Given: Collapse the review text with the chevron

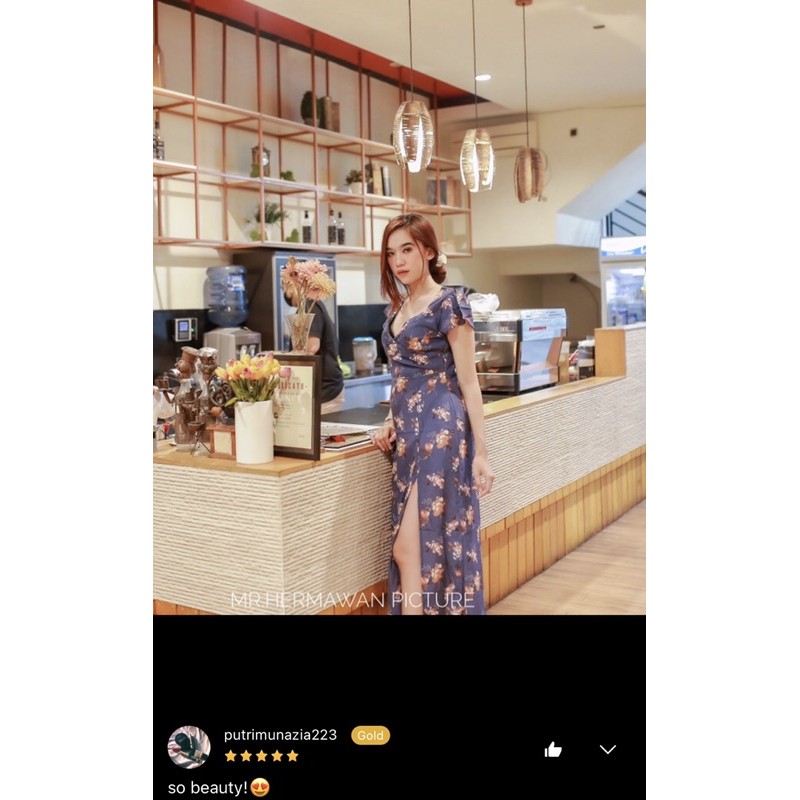Looking at the screenshot, I should point(607,749).
